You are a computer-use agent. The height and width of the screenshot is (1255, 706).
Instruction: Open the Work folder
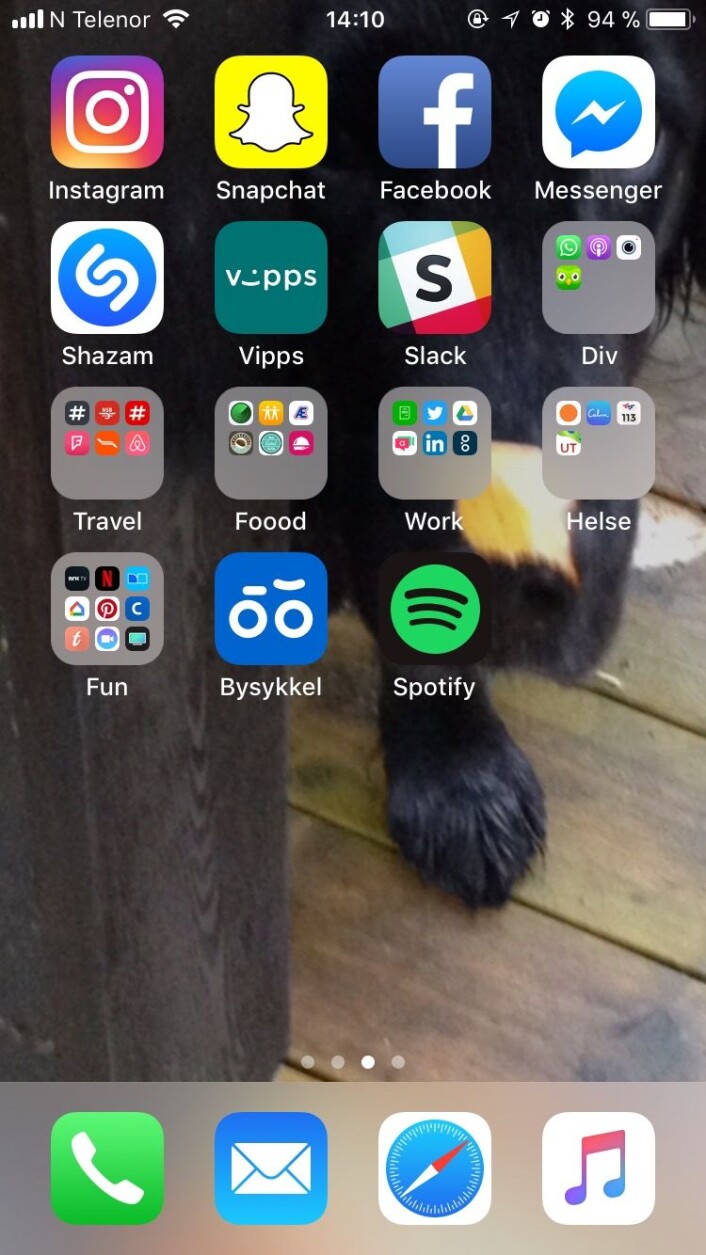point(435,443)
